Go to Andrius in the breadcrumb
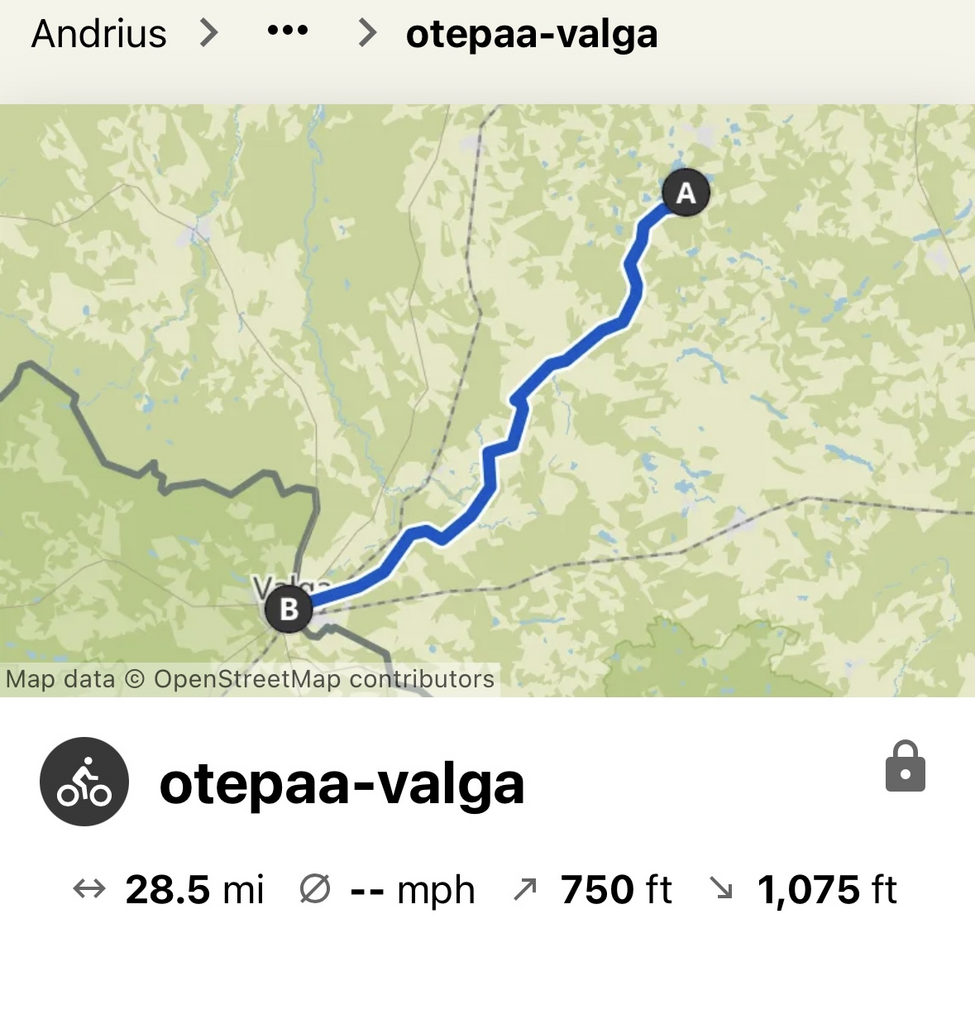975x1024 pixels. (x=98, y=34)
